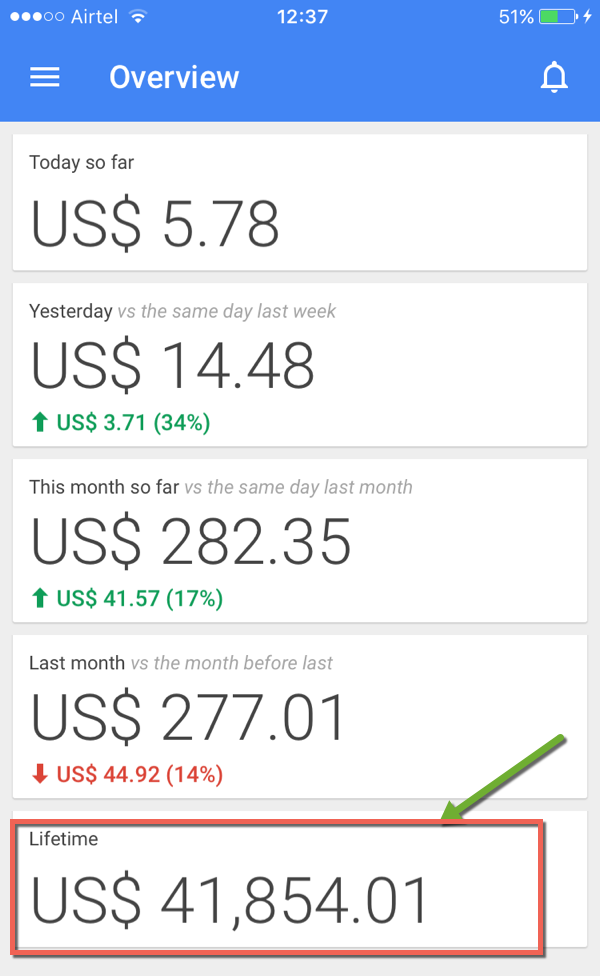Select the This month so far card
Viewport: 600px width, 976px height.
(299, 542)
